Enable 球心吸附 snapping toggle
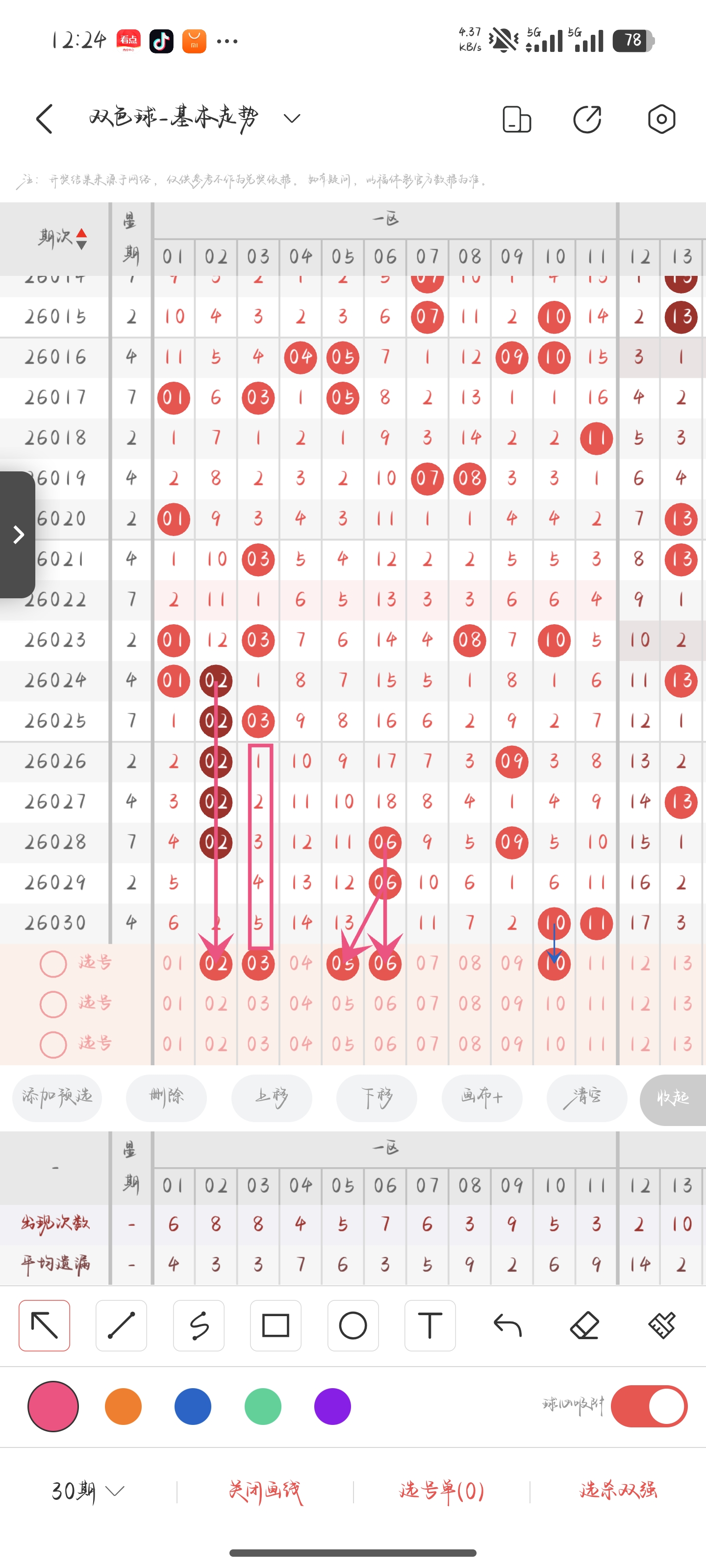Screen dimensions: 706x1568 tap(650, 1406)
